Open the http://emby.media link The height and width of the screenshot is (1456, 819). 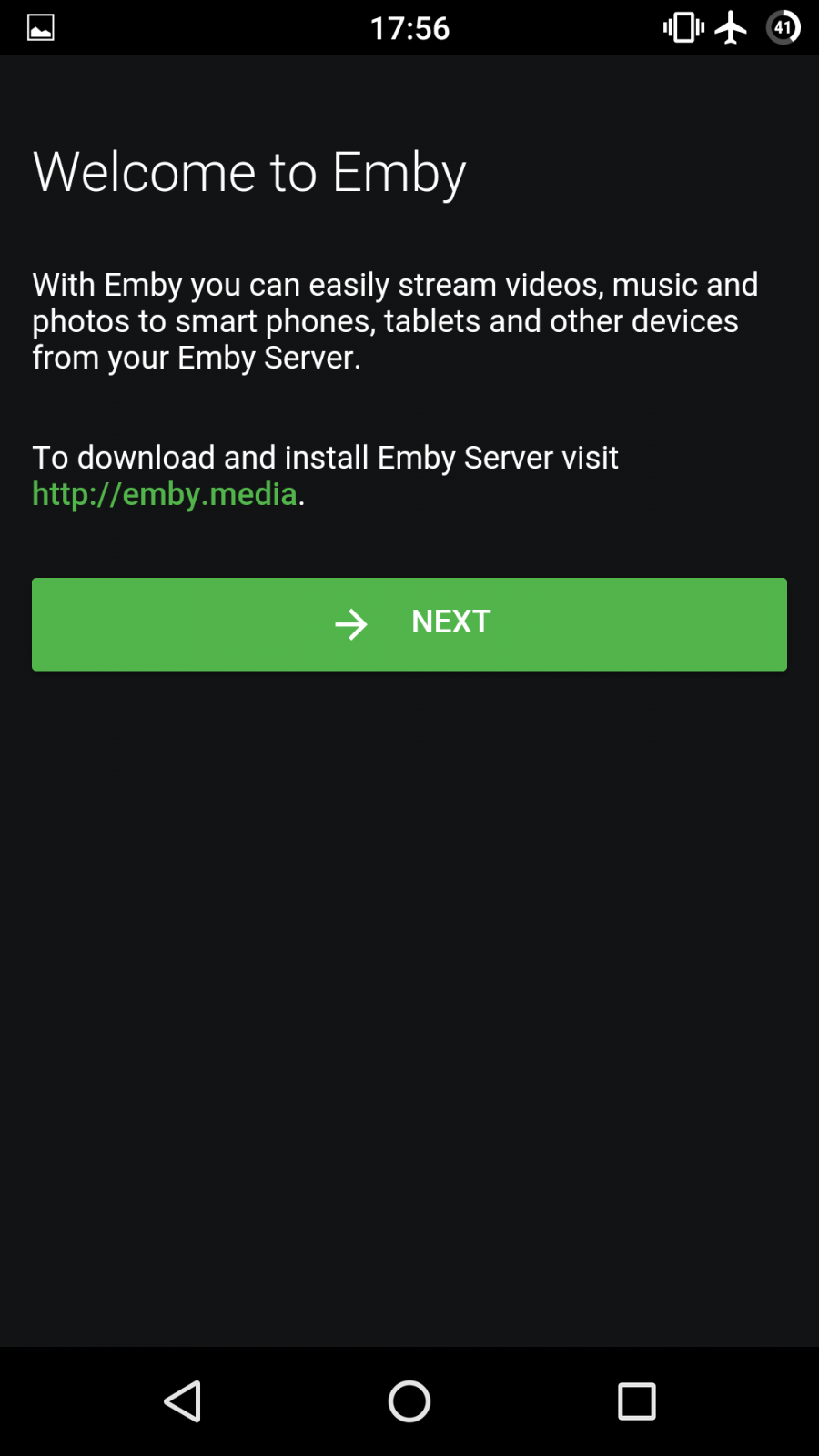click(165, 494)
